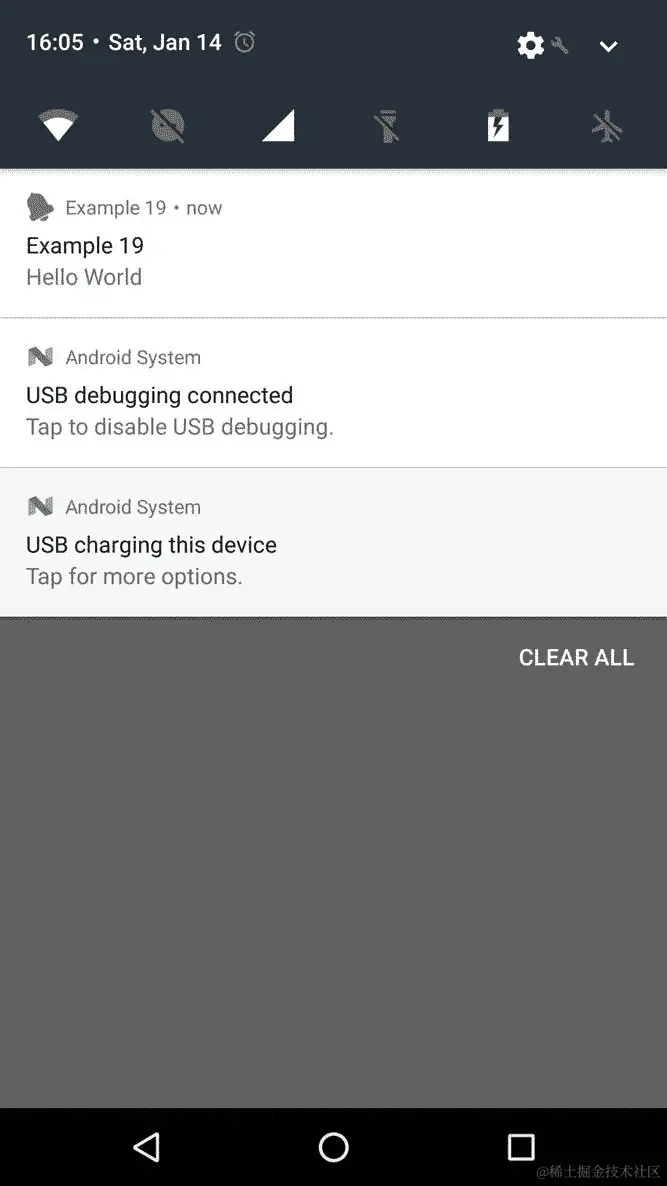This screenshot has height=1186, width=667.
Task: Open the USB debugging connected notification
Action: [x=333, y=394]
